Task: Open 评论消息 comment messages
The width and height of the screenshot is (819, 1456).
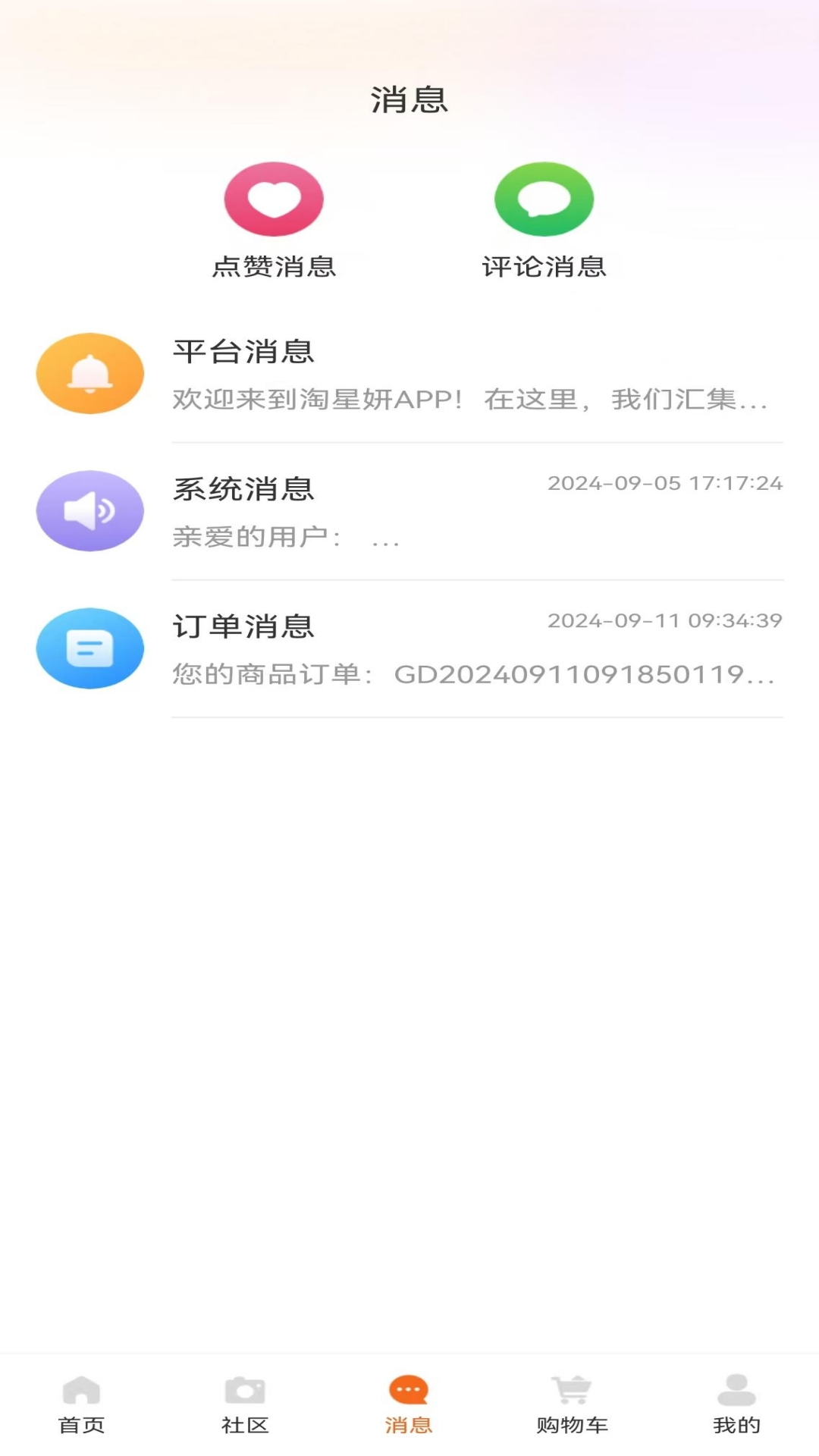Action: (x=544, y=220)
